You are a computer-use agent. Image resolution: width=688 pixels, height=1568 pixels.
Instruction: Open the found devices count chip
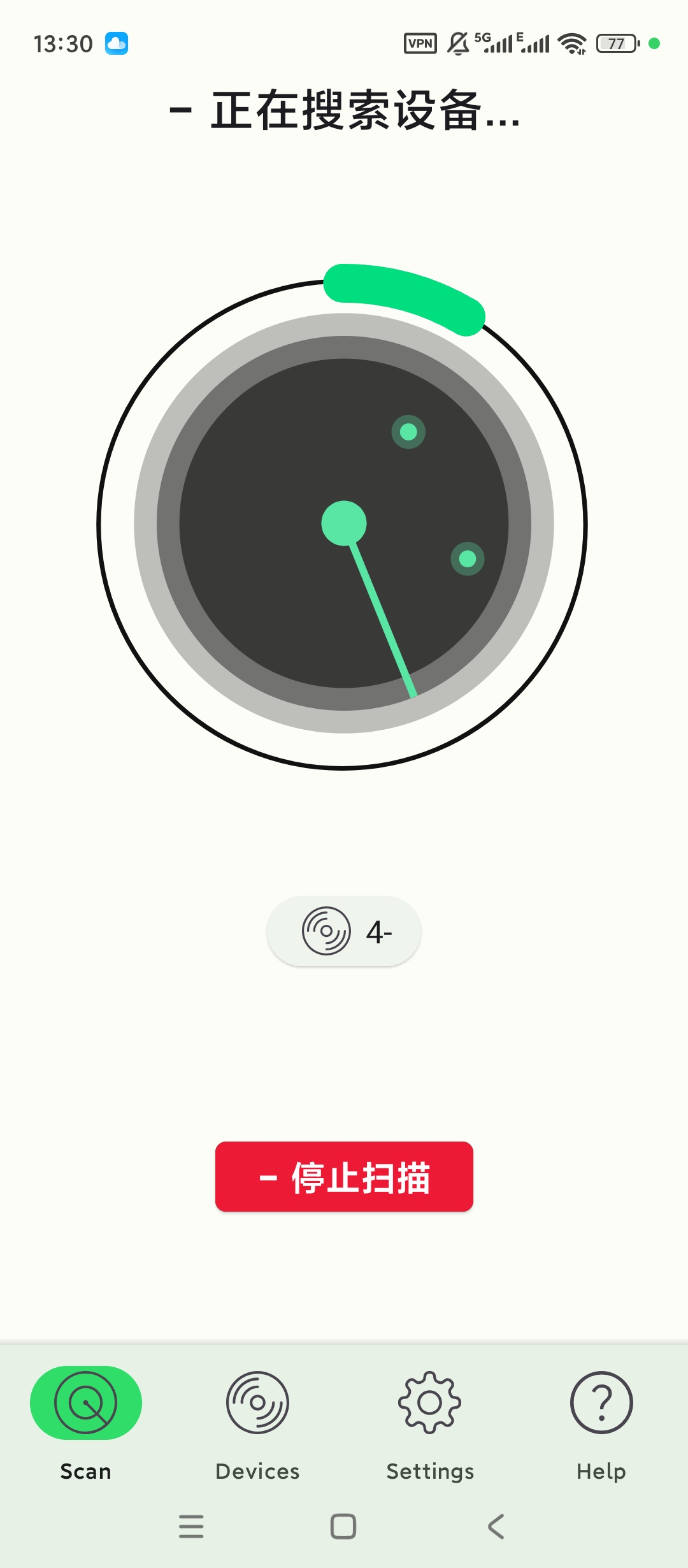[344, 931]
